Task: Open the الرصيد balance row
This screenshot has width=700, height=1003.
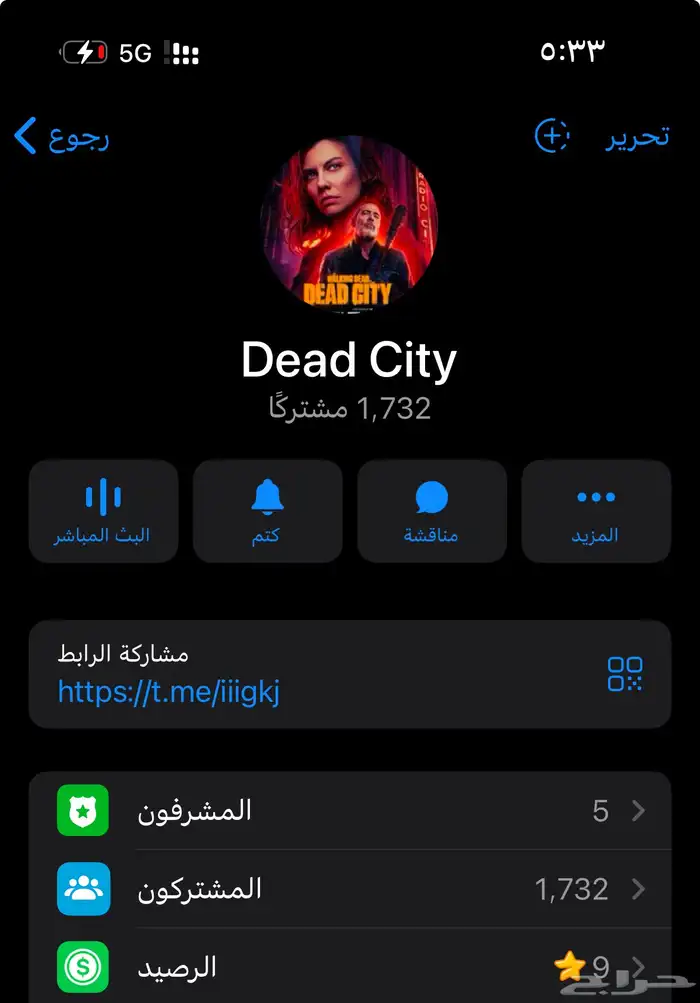Action: point(349,967)
